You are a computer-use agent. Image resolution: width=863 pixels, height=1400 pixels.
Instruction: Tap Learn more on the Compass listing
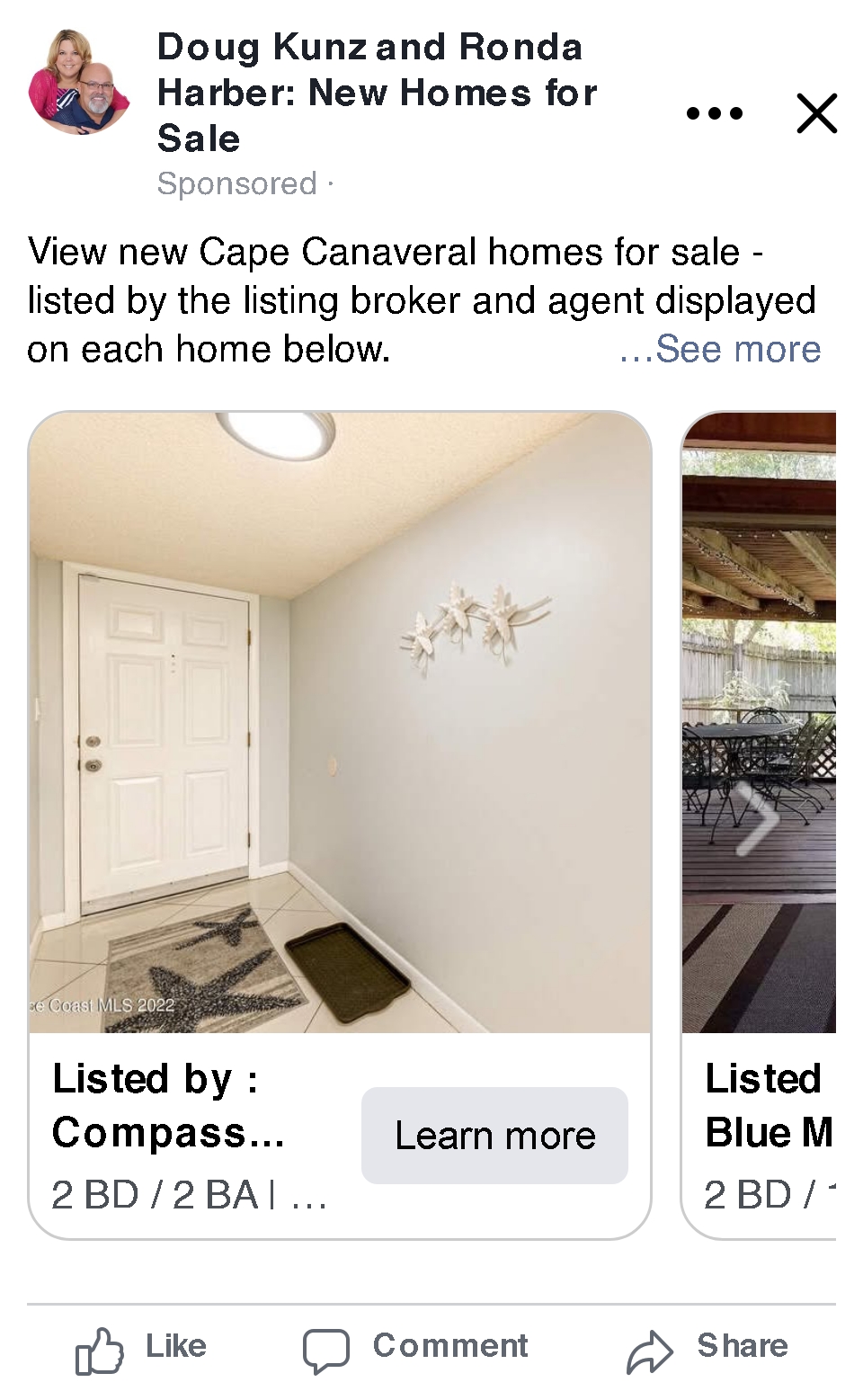point(494,1135)
